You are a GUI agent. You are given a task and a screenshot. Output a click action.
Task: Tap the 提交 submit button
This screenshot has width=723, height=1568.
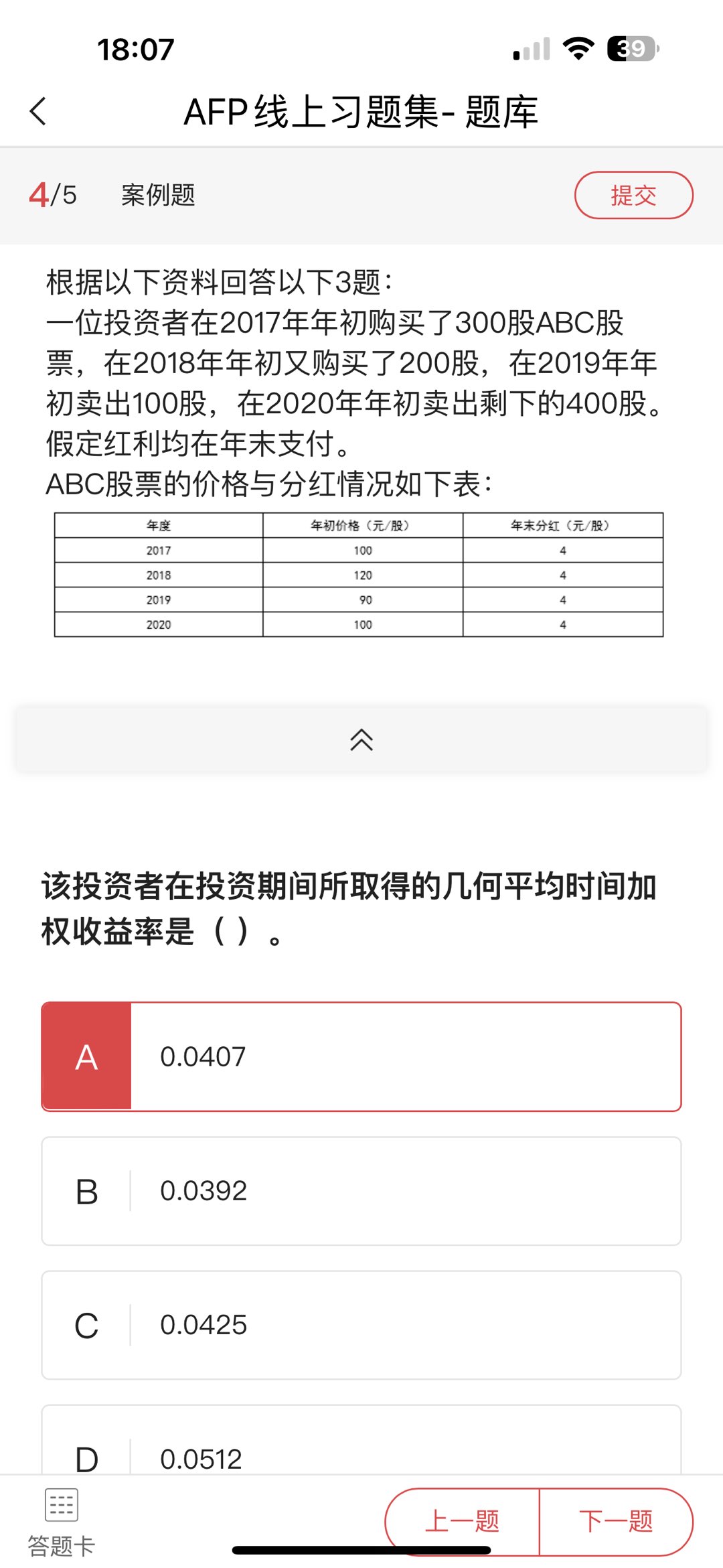coord(633,195)
